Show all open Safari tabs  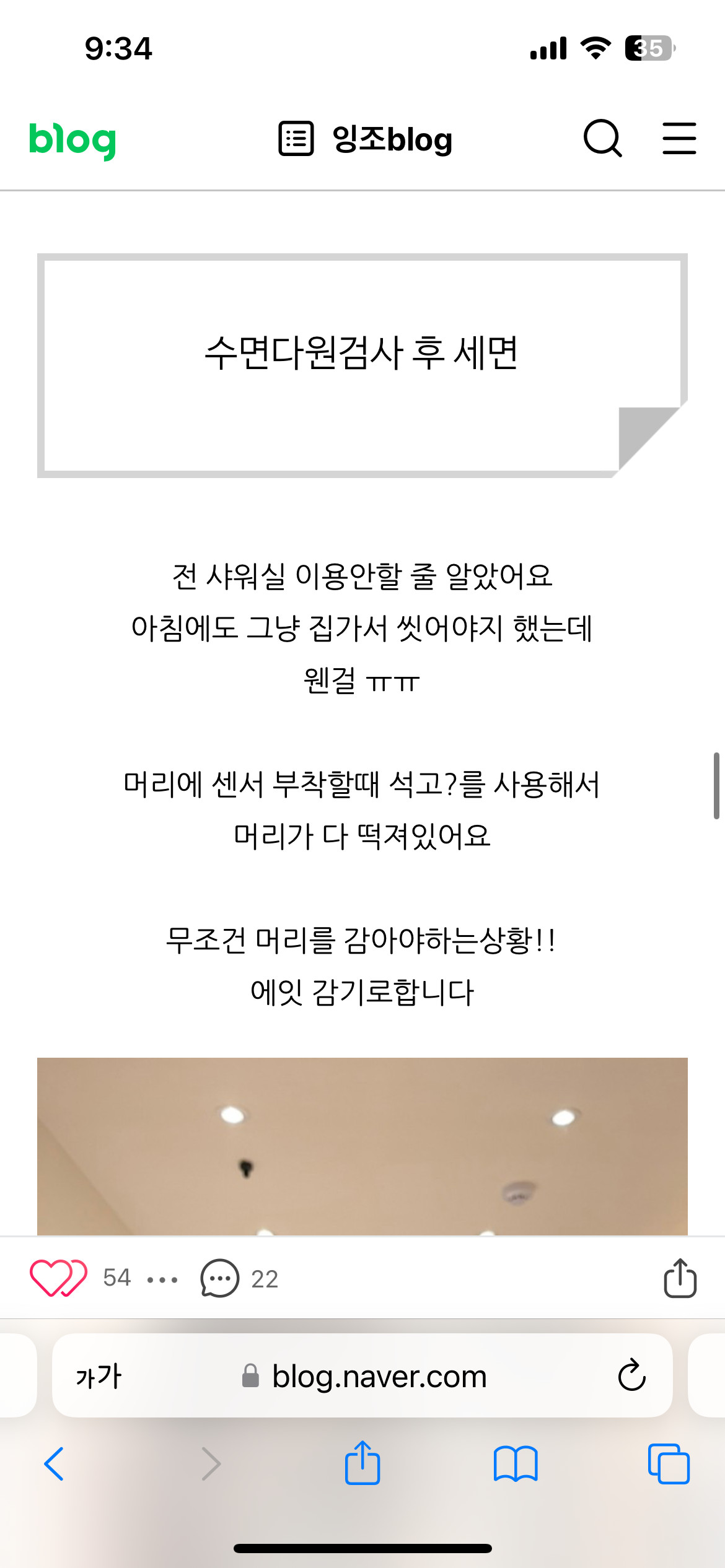tap(668, 1464)
